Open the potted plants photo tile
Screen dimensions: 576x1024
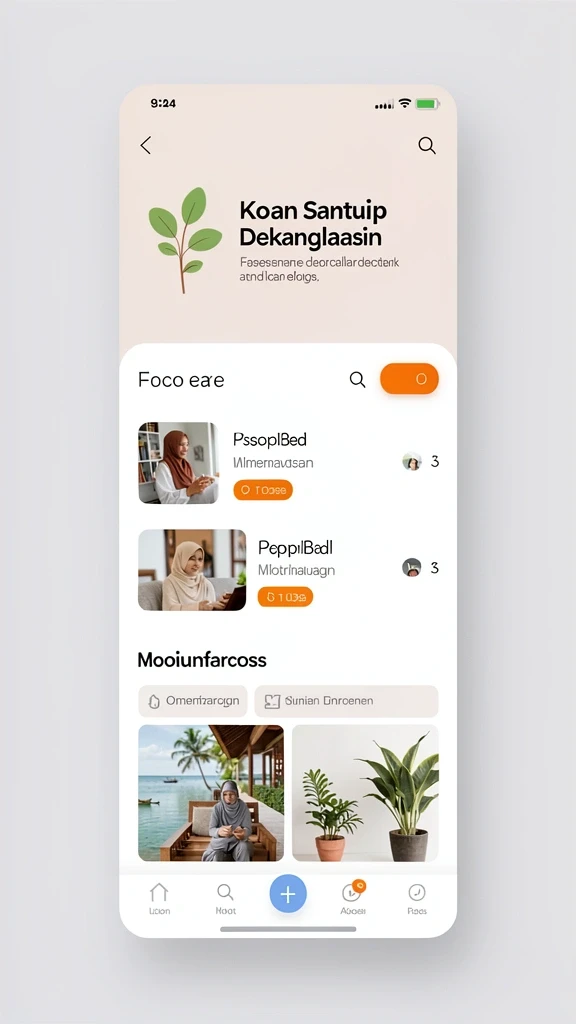tap(365, 793)
